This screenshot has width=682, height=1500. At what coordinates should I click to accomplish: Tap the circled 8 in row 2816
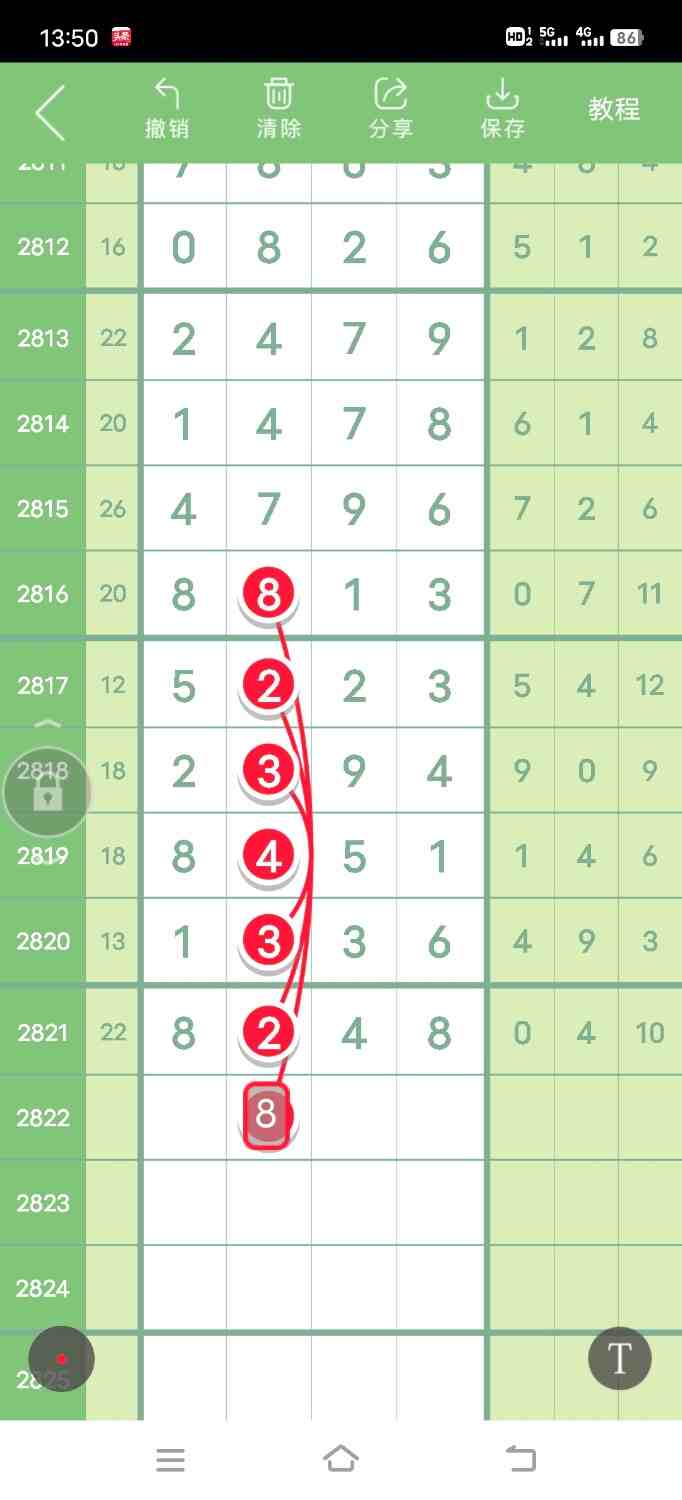[268, 595]
